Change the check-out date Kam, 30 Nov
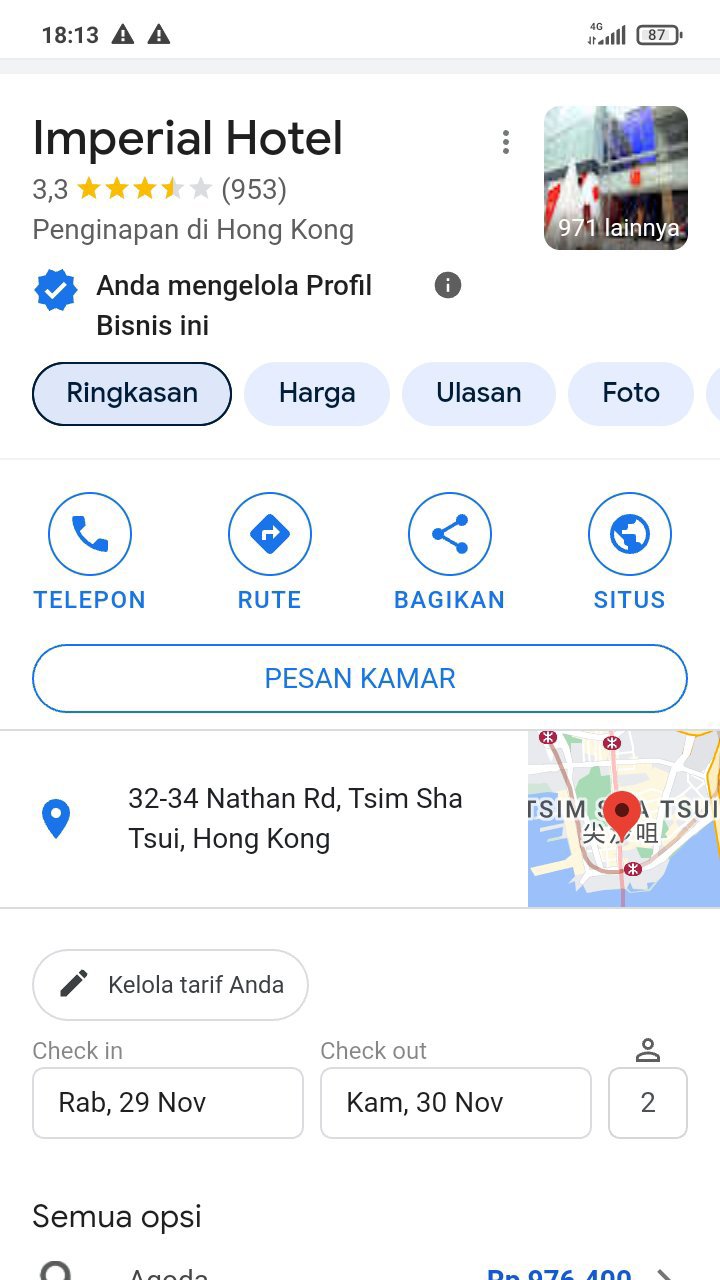The height and width of the screenshot is (1280, 720). click(x=455, y=1102)
